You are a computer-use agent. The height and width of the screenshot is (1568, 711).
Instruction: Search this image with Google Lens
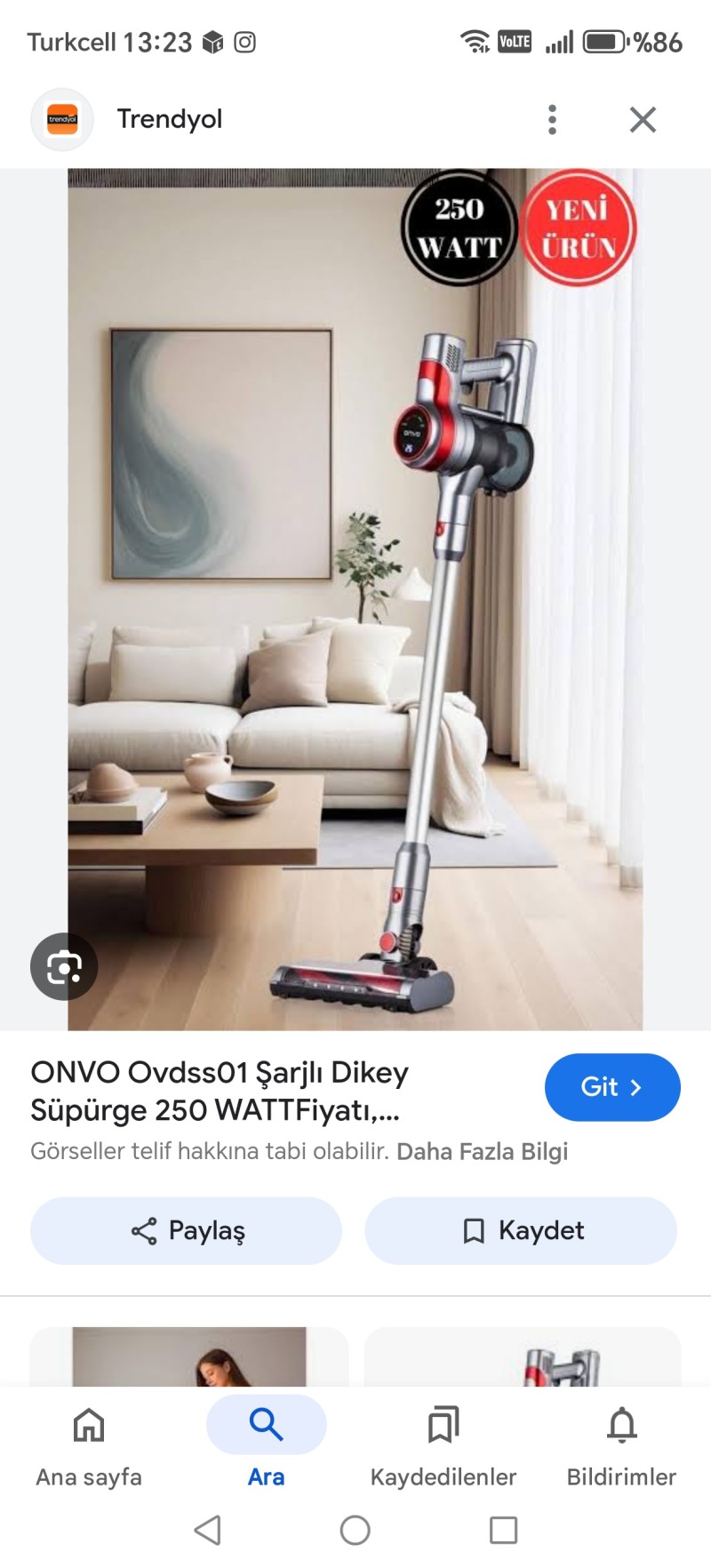[64, 966]
